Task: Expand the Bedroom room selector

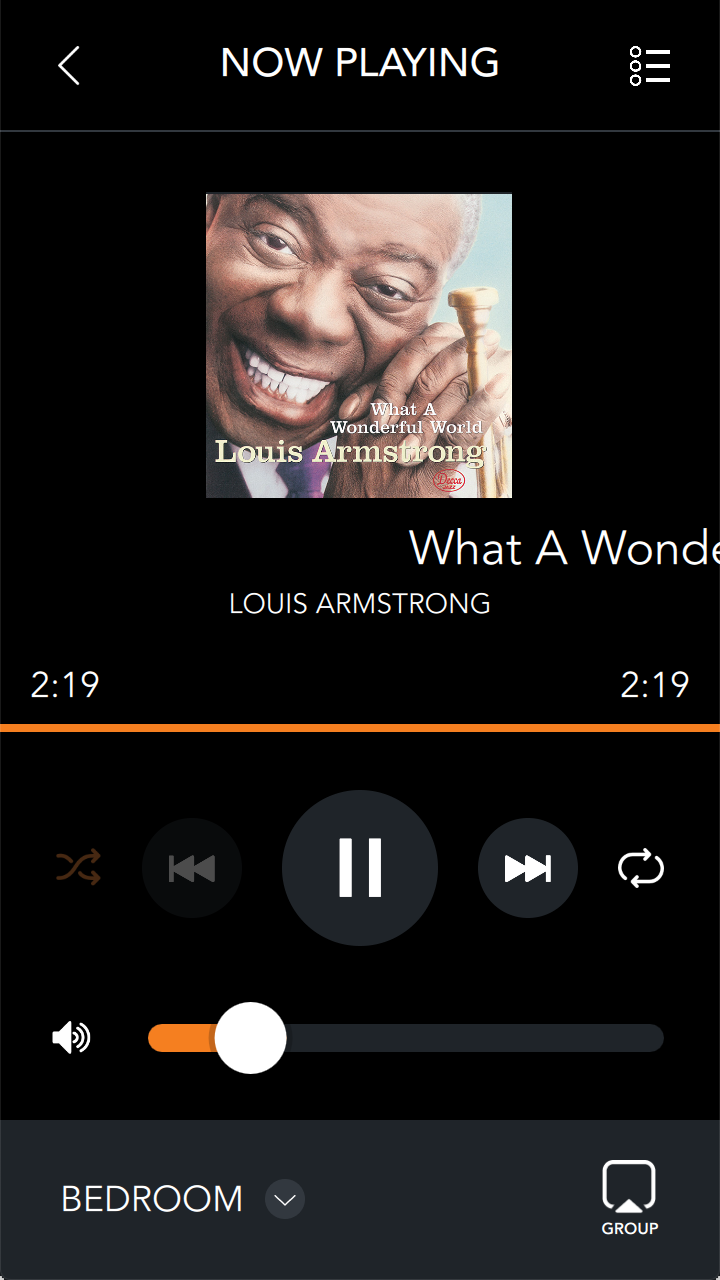Action: point(285,1199)
